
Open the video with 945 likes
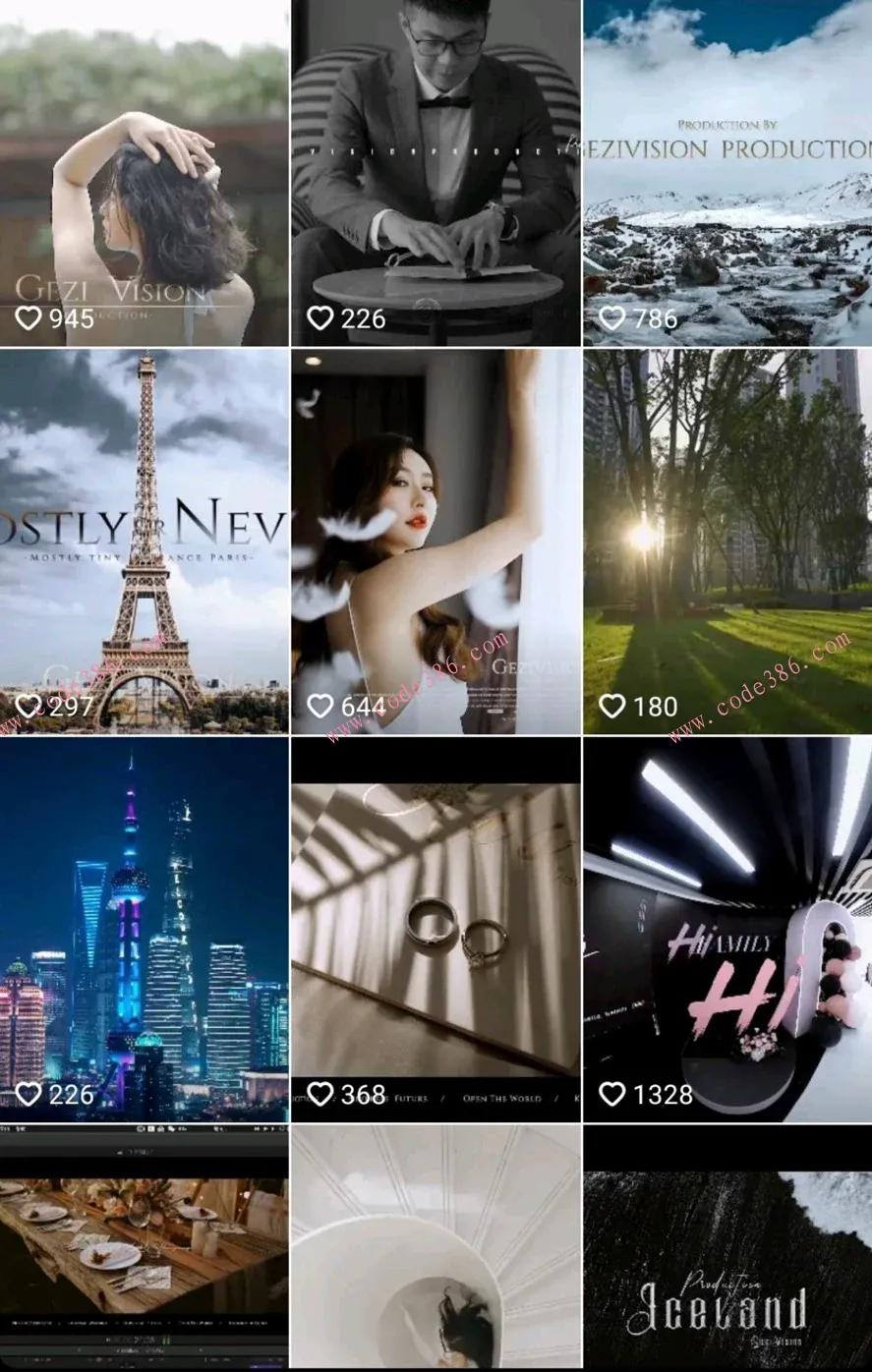[145, 173]
